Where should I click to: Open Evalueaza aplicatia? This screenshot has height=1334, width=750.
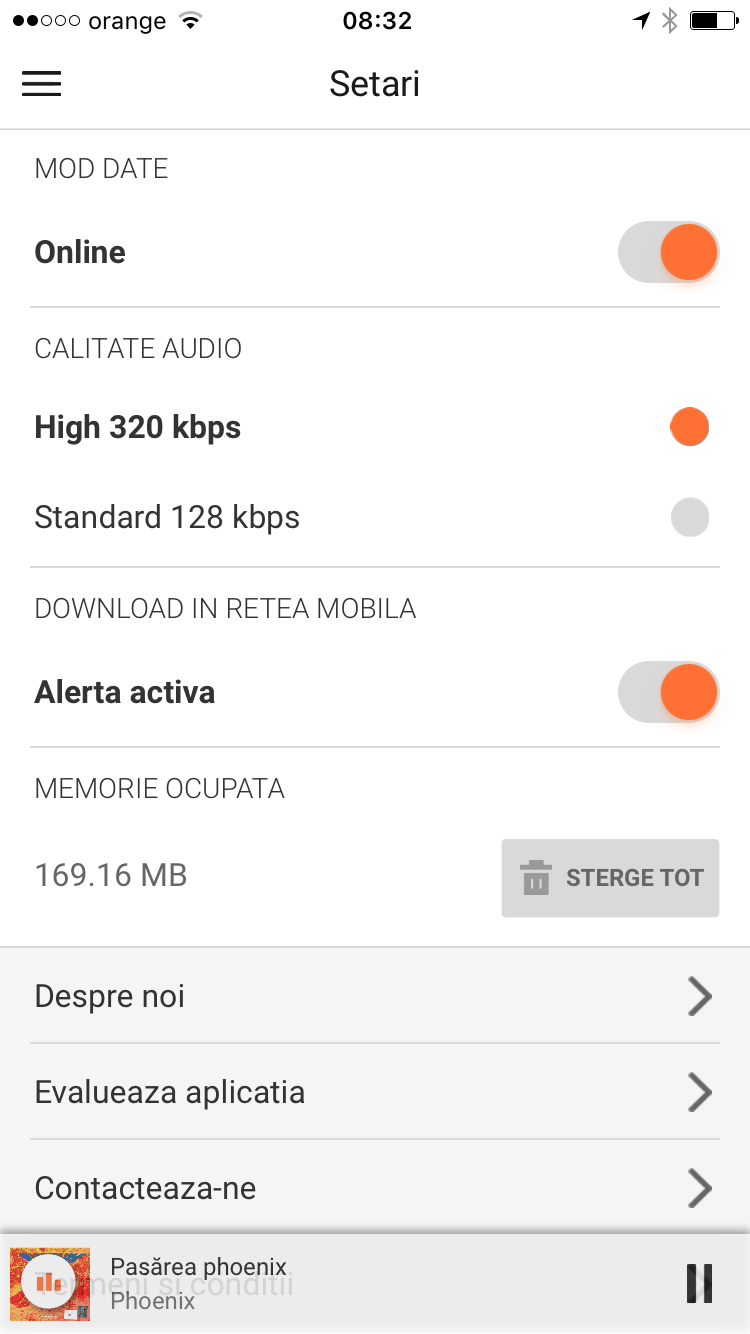click(x=374, y=1092)
